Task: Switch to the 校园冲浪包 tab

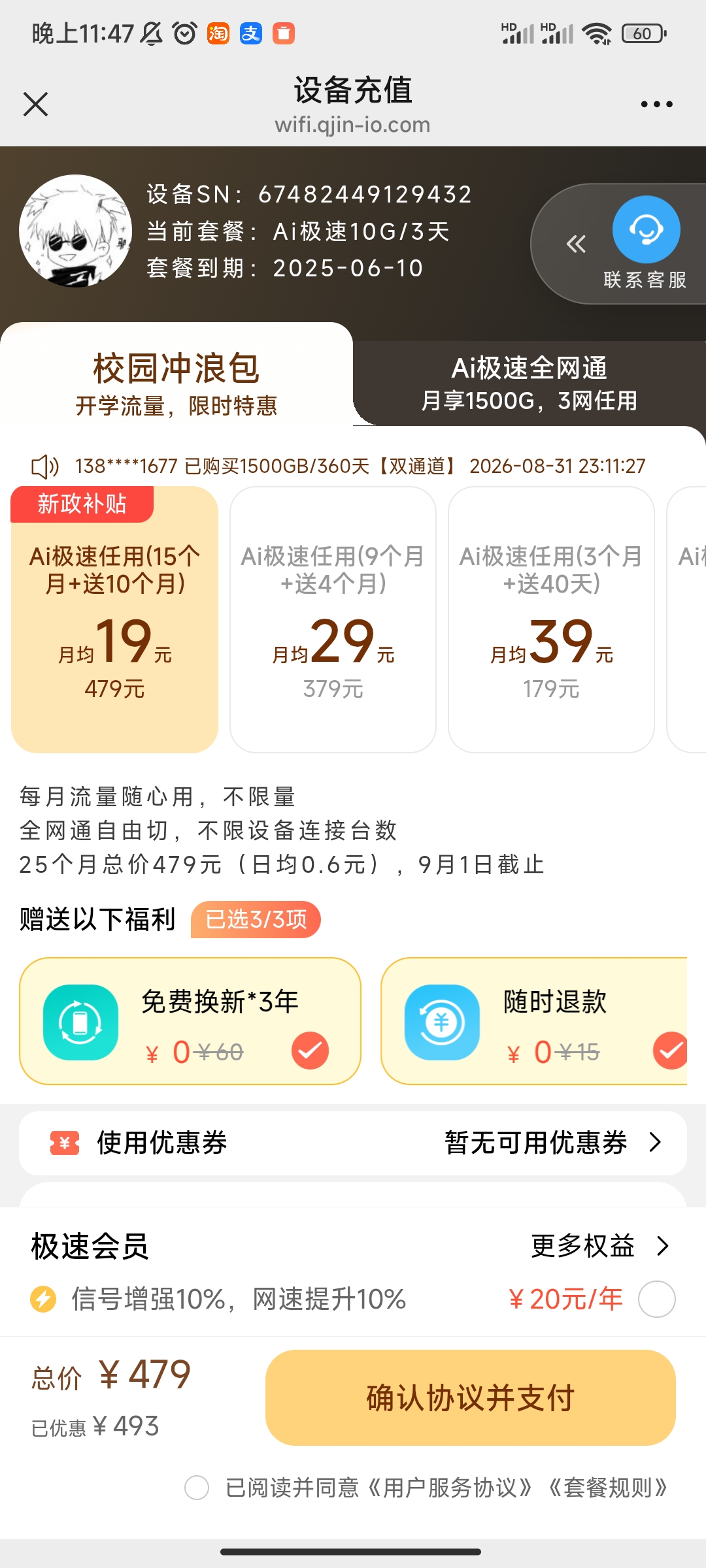Action: (x=176, y=384)
